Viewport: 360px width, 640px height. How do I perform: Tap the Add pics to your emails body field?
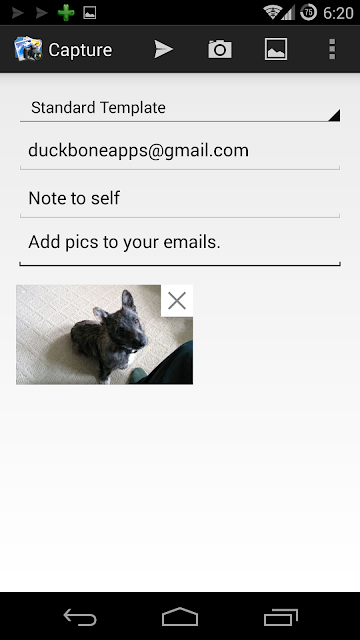180,243
